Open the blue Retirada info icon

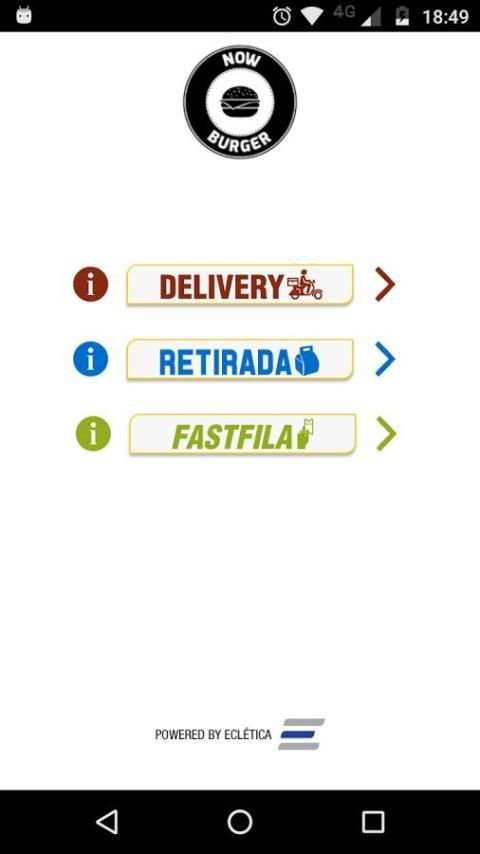90,359
